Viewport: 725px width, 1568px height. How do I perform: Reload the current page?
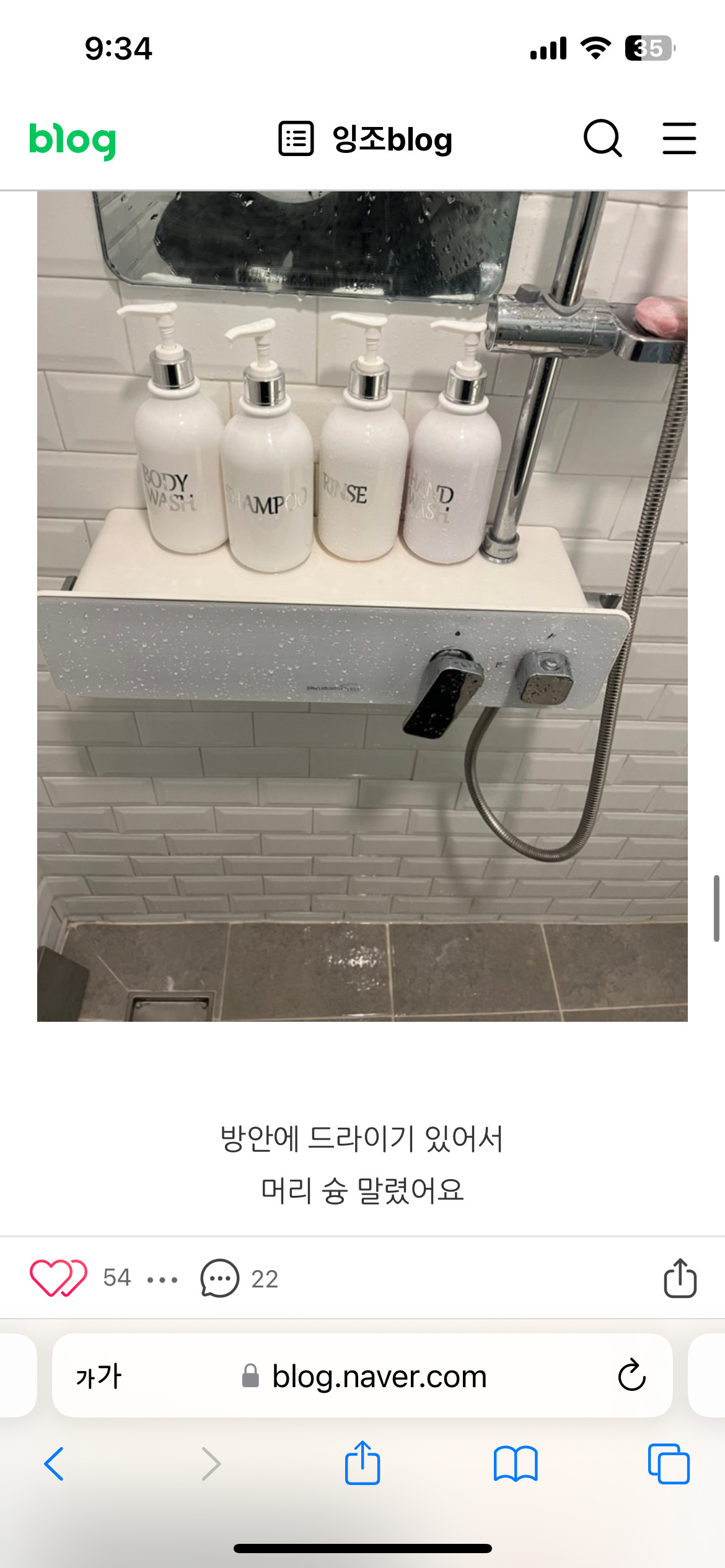pyautogui.click(x=631, y=1376)
